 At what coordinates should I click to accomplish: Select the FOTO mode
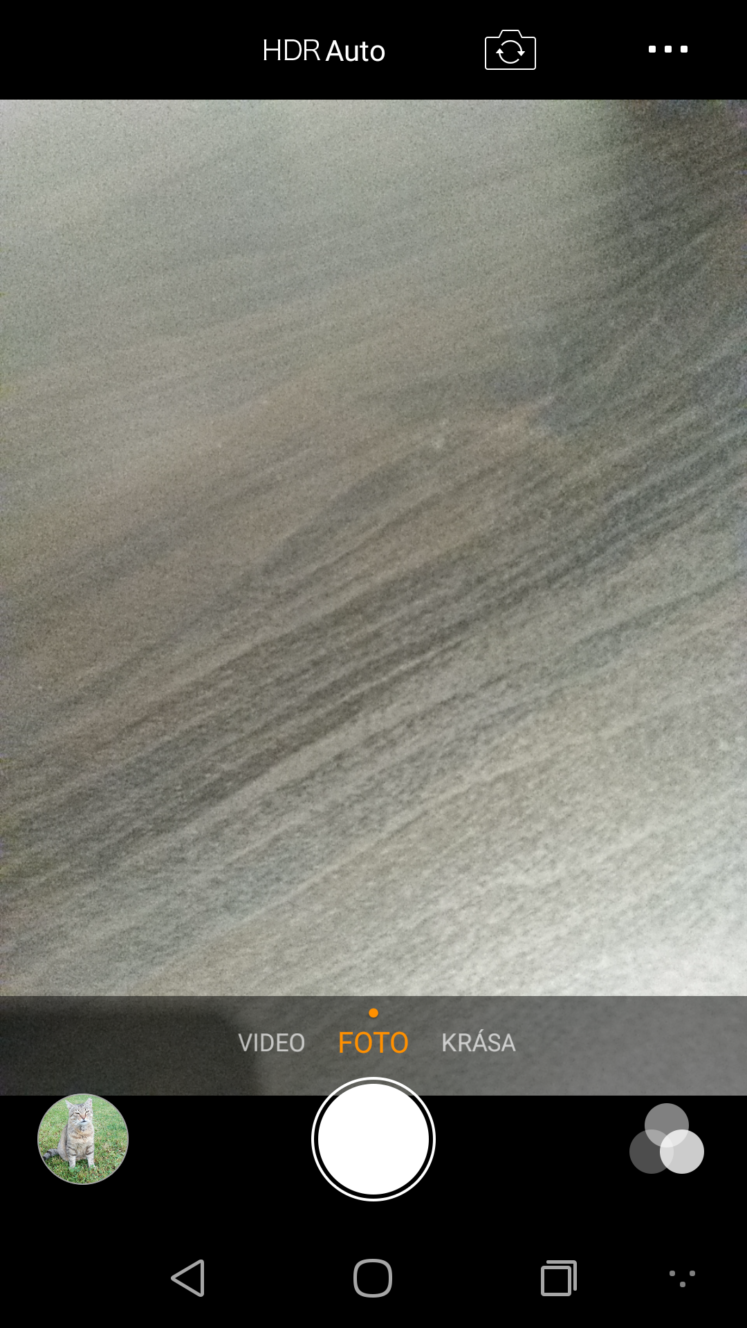click(373, 1043)
